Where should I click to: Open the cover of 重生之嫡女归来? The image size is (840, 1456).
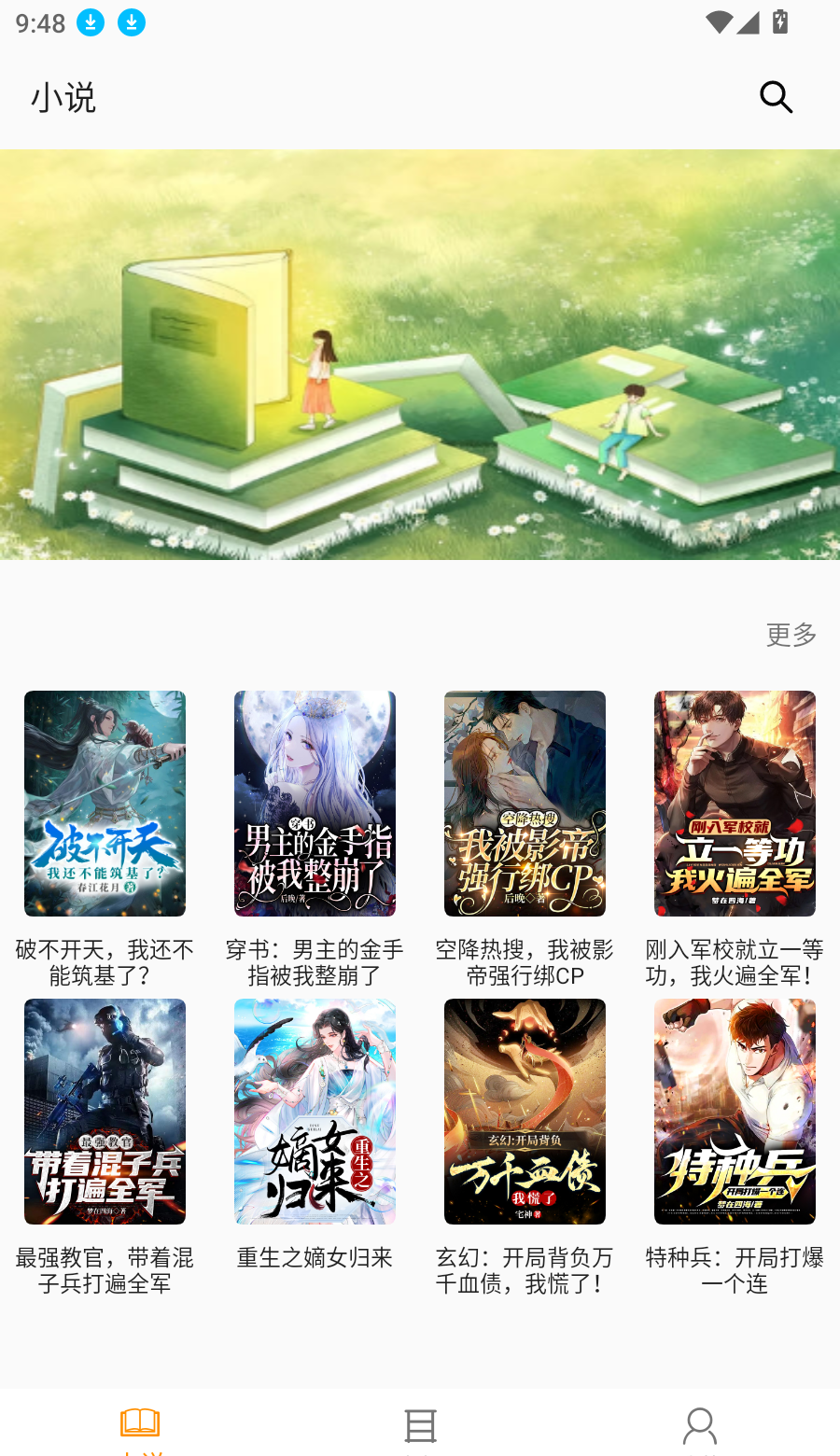coord(315,1111)
